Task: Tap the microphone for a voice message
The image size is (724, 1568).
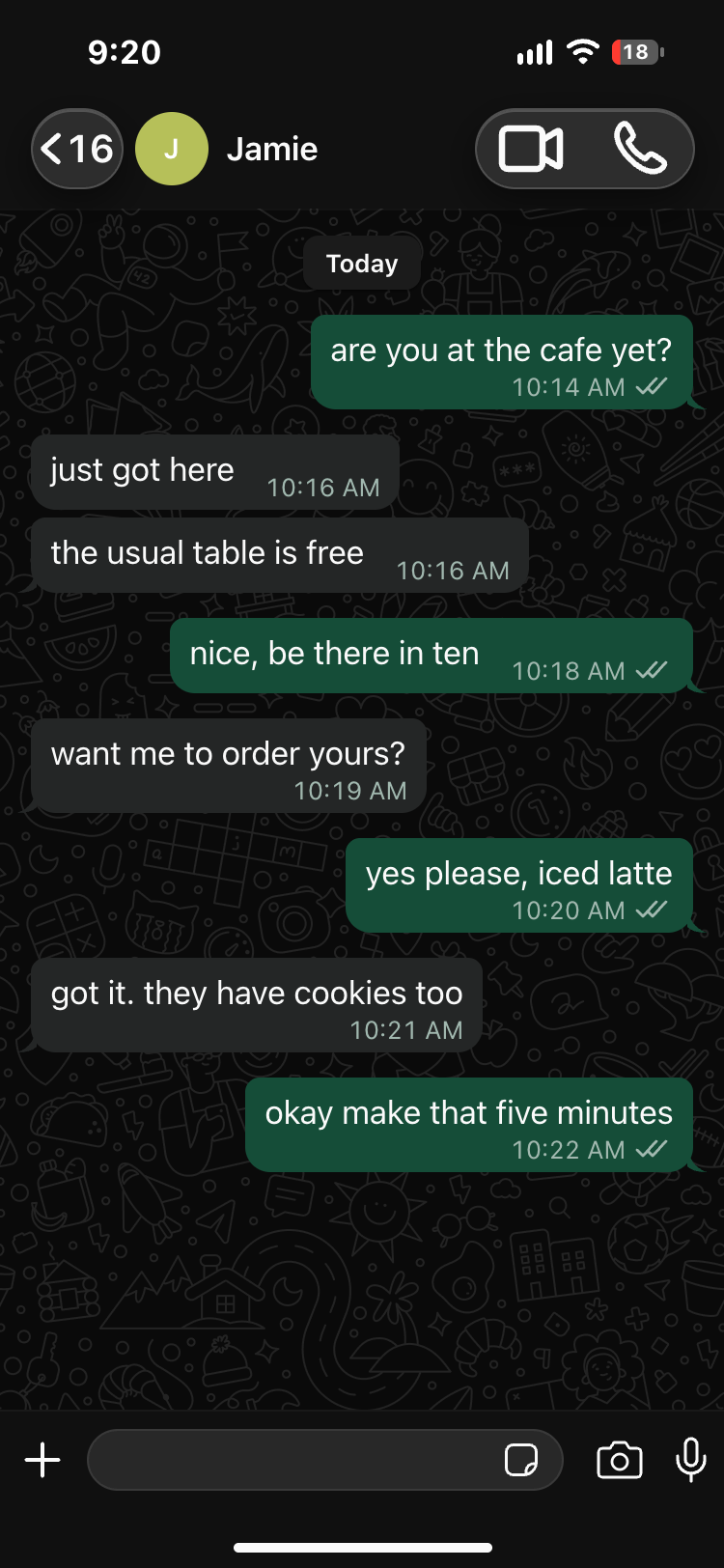Action: click(691, 1460)
